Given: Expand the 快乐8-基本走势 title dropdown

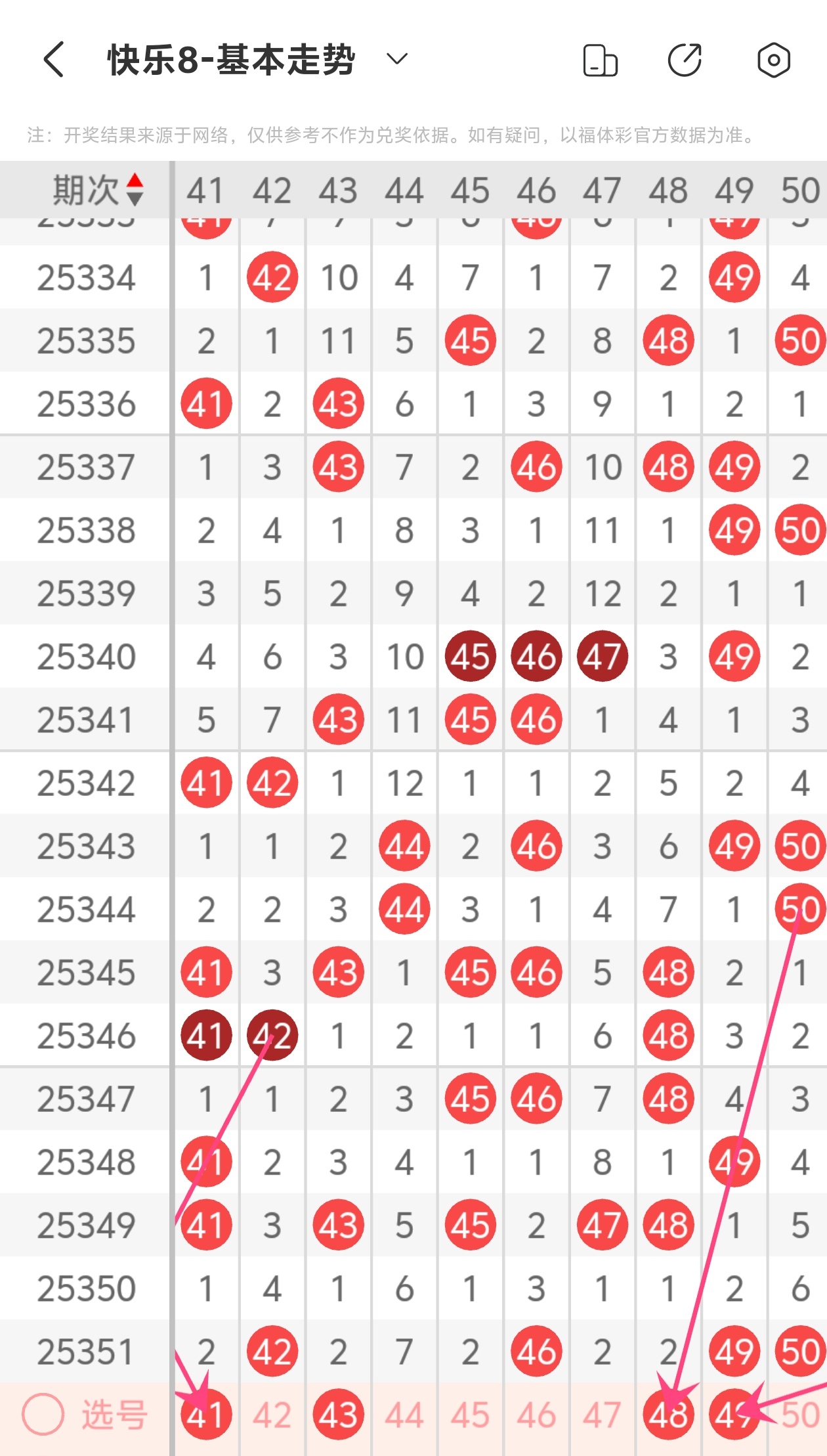Looking at the screenshot, I should pyautogui.click(x=396, y=60).
